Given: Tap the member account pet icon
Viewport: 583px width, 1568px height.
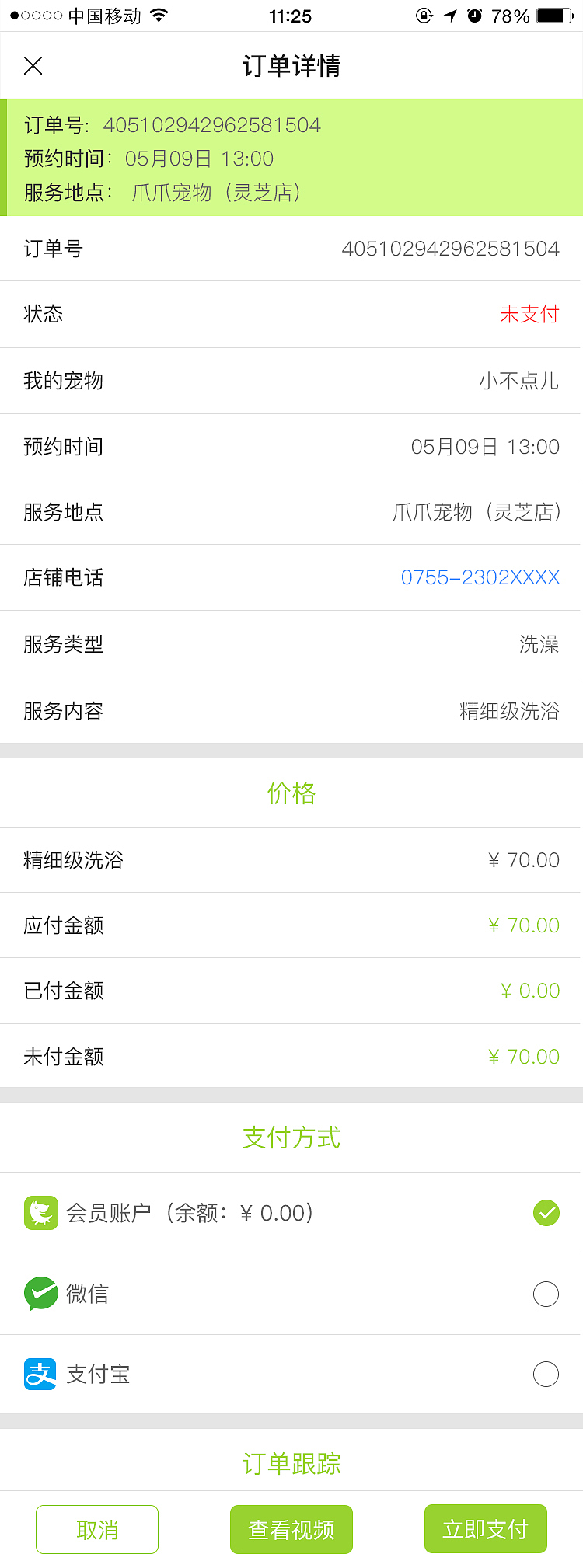Looking at the screenshot, I should [x=41, y=1212].
